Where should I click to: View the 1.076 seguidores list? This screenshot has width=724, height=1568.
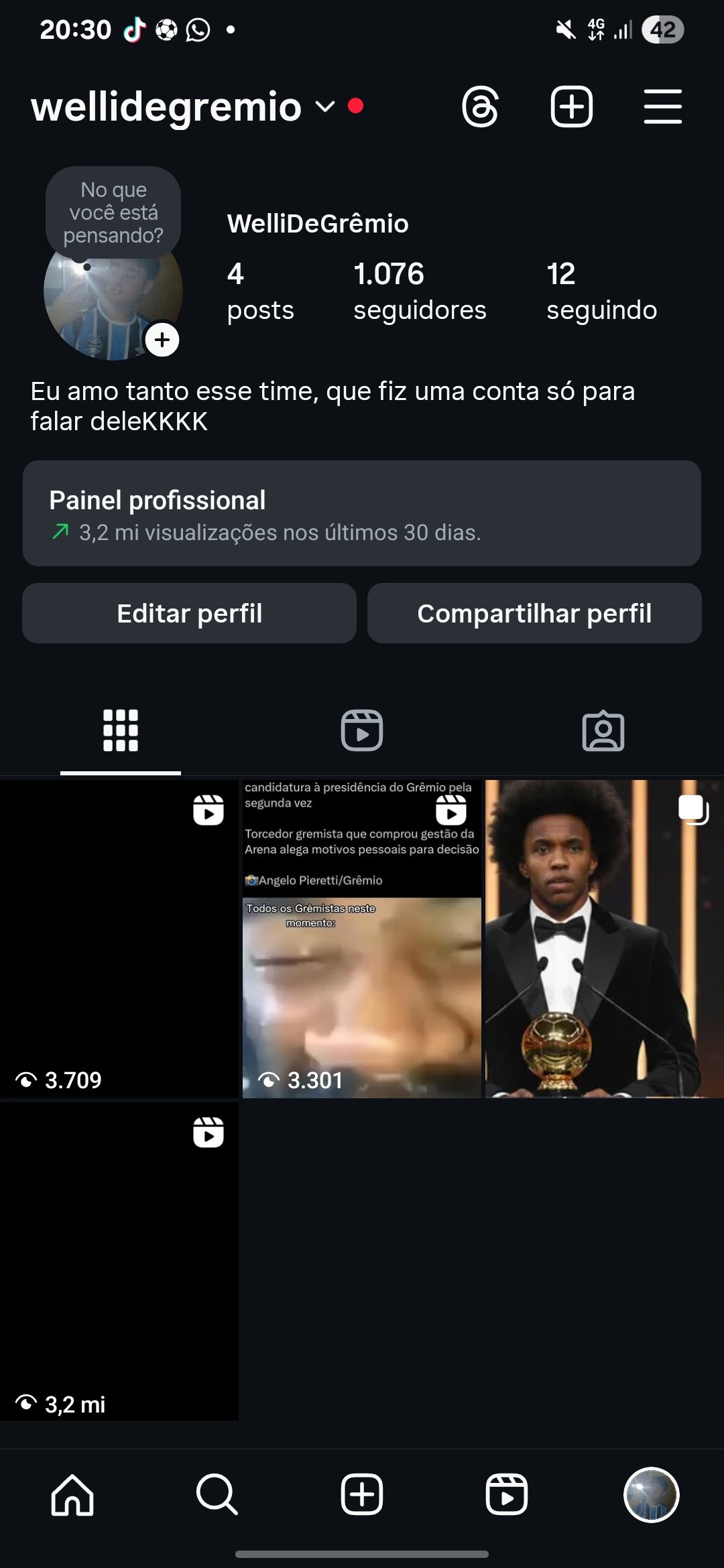point(420,291)
